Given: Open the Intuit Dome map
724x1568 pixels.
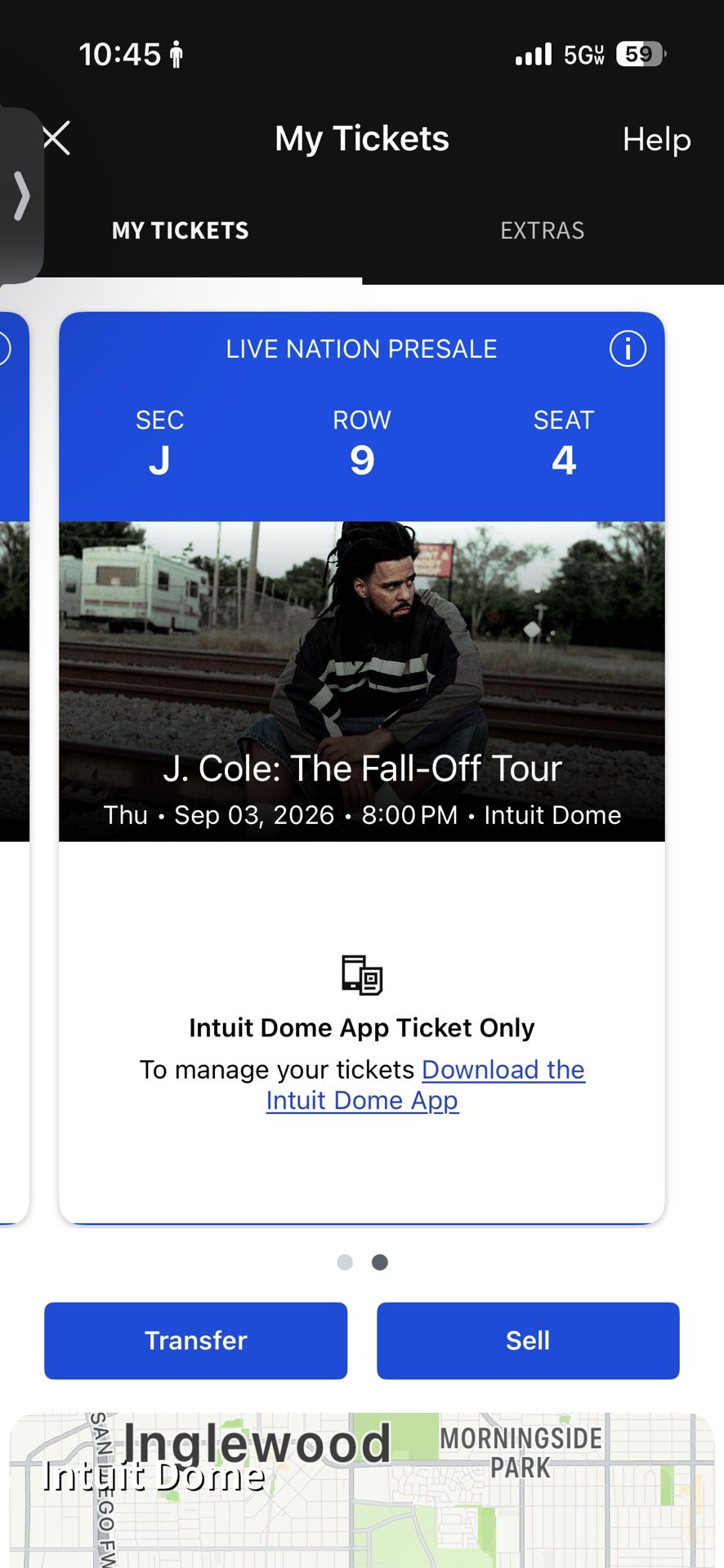Looking at the screenshot, I should coord(362,1490).
